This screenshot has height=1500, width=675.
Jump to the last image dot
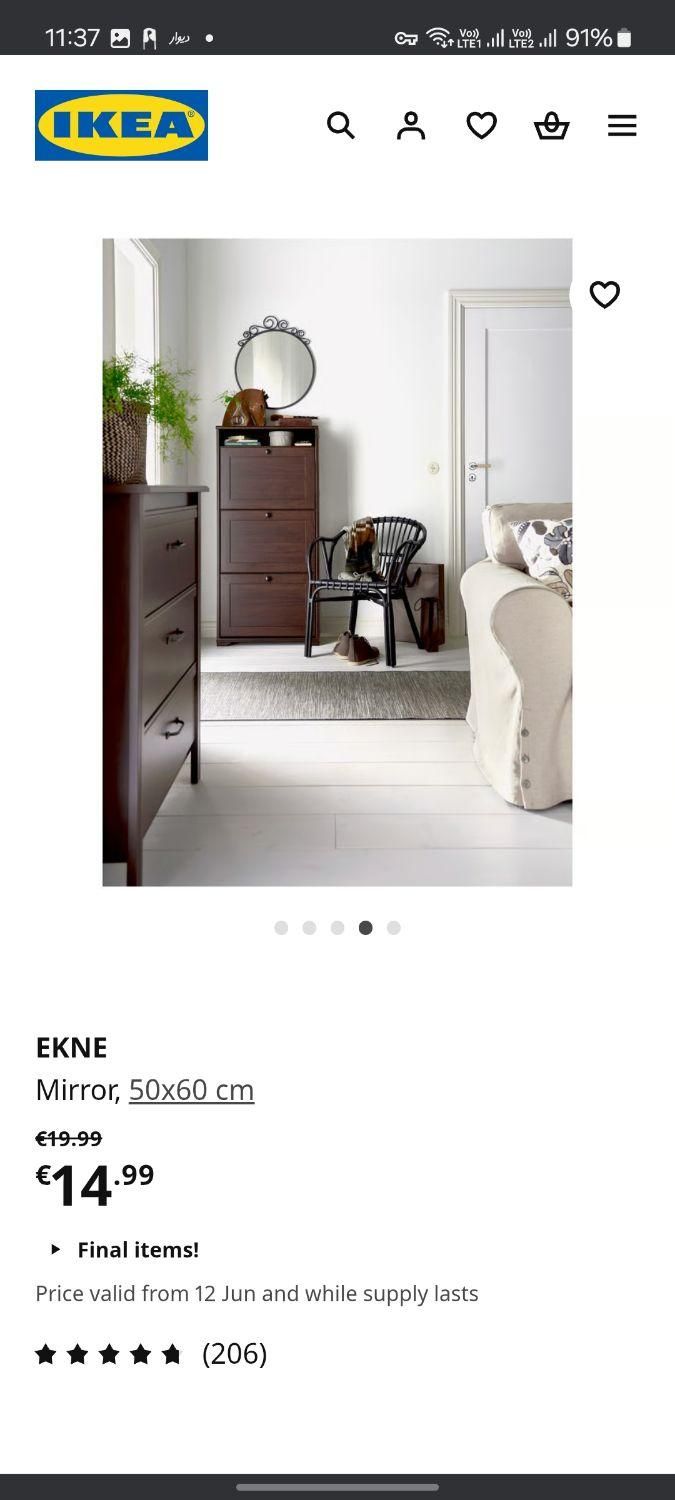[x=394, y=928]
